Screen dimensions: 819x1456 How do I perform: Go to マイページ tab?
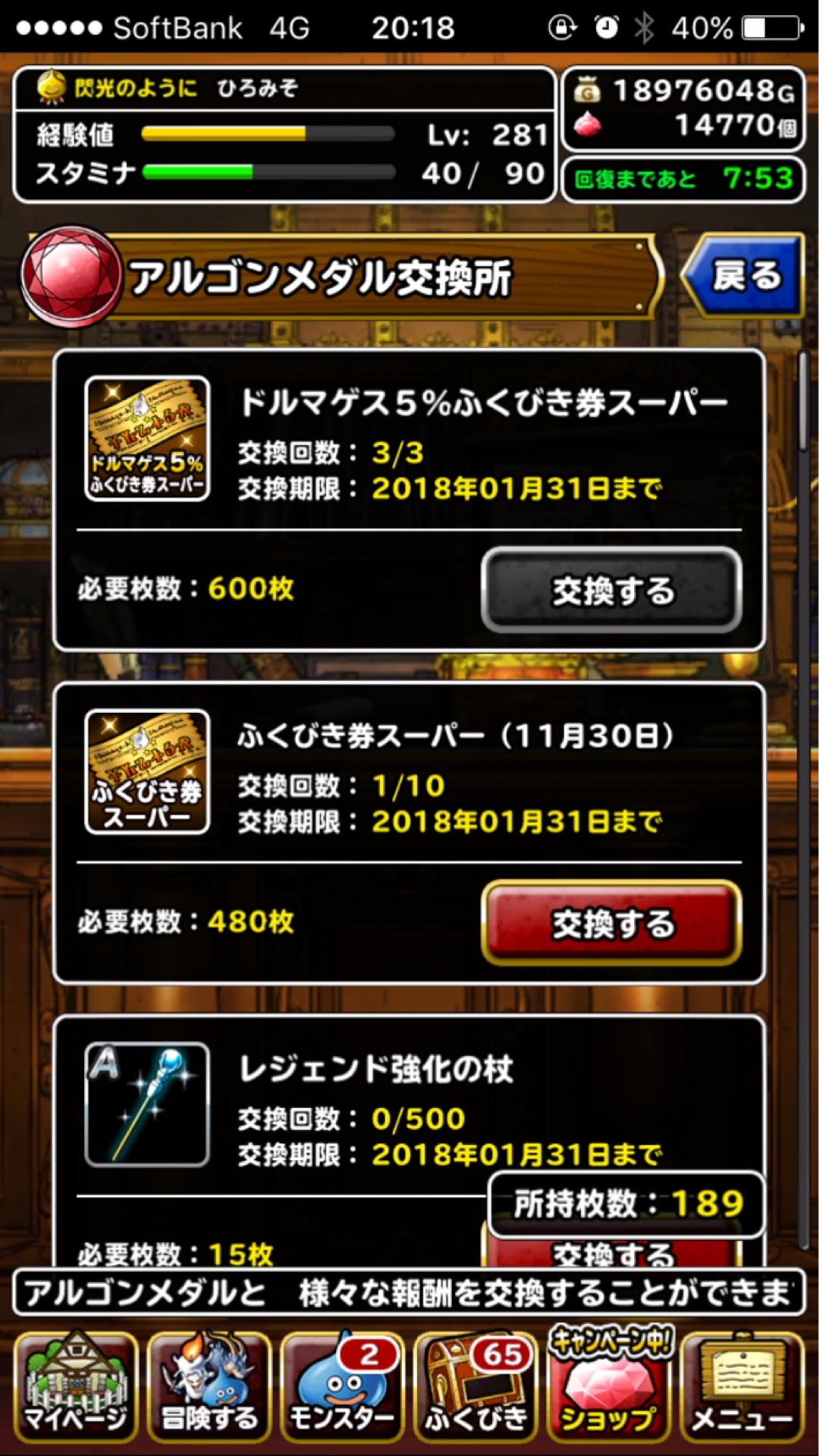[x=75, y=1387]
